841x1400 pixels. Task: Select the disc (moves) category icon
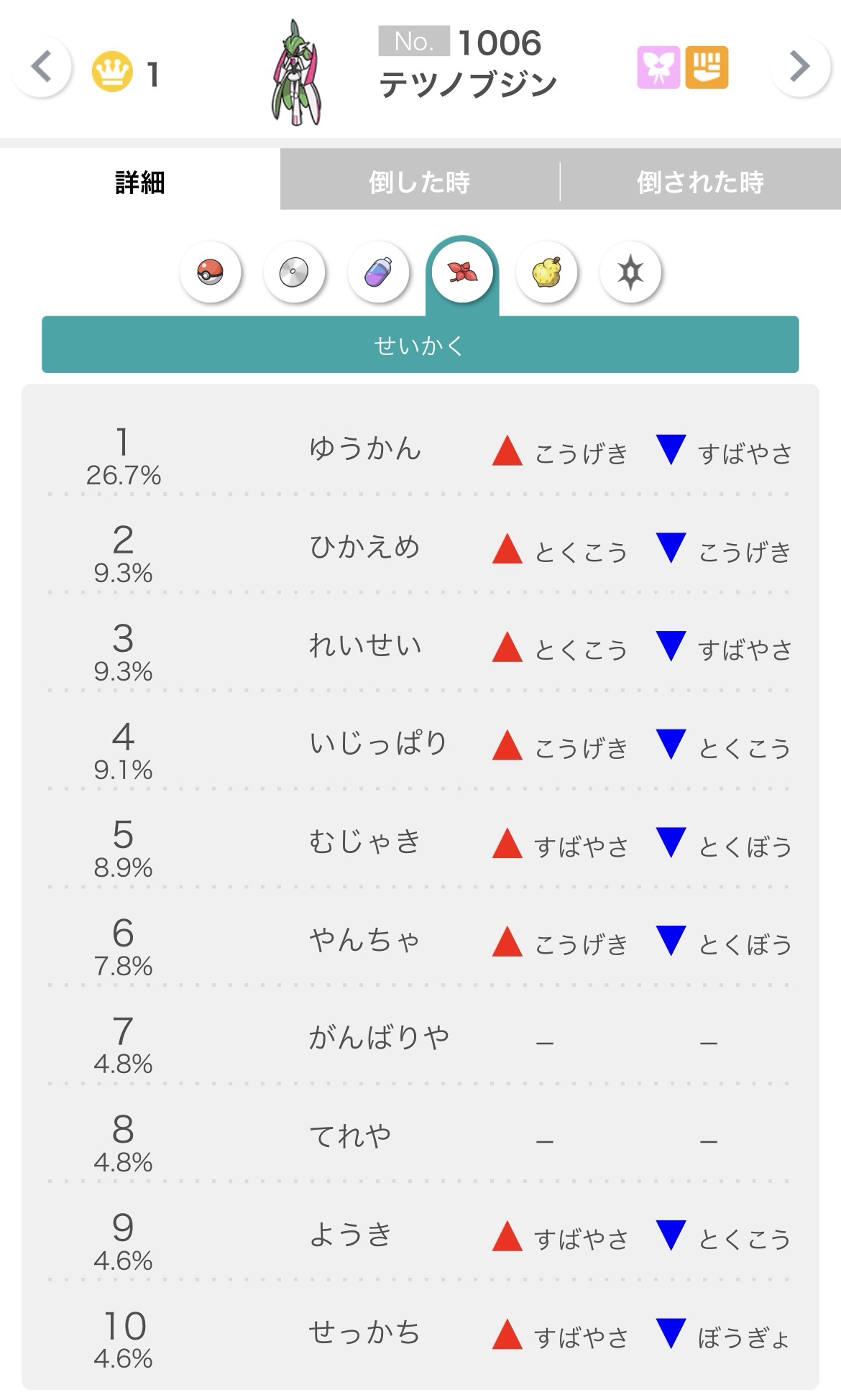(294, 273)
